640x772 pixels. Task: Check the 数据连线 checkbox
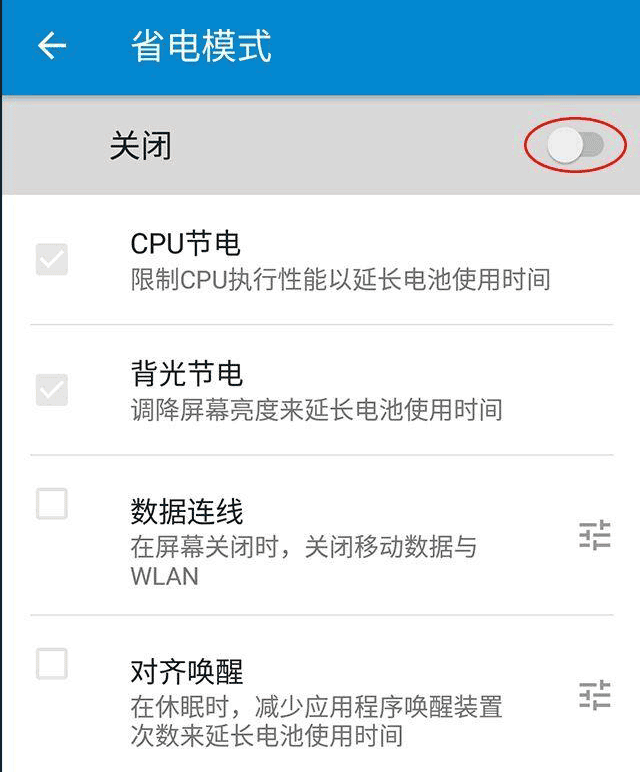pyautogui.click(x=52, y=504)
